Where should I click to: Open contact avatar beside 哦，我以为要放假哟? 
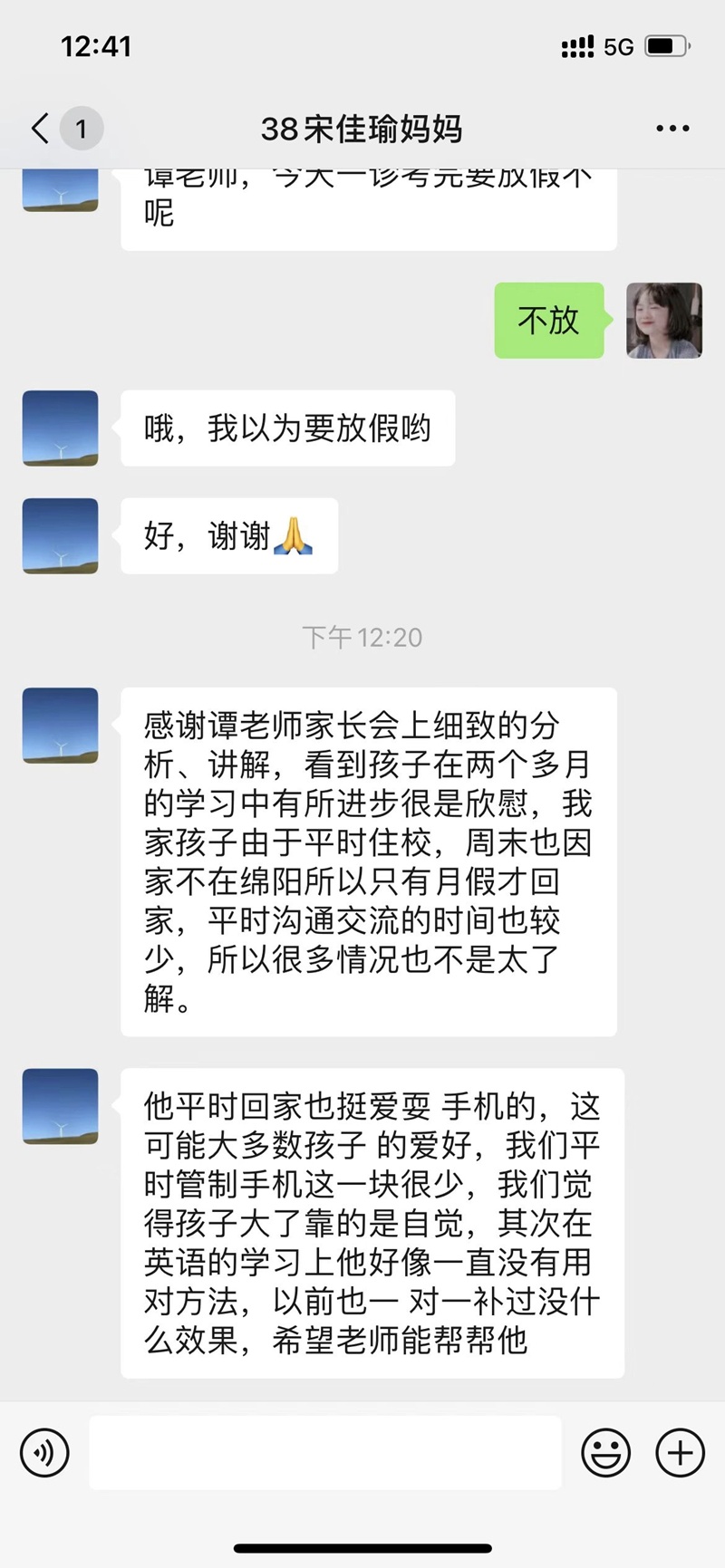pyautogui.click(x=60, y=428)
